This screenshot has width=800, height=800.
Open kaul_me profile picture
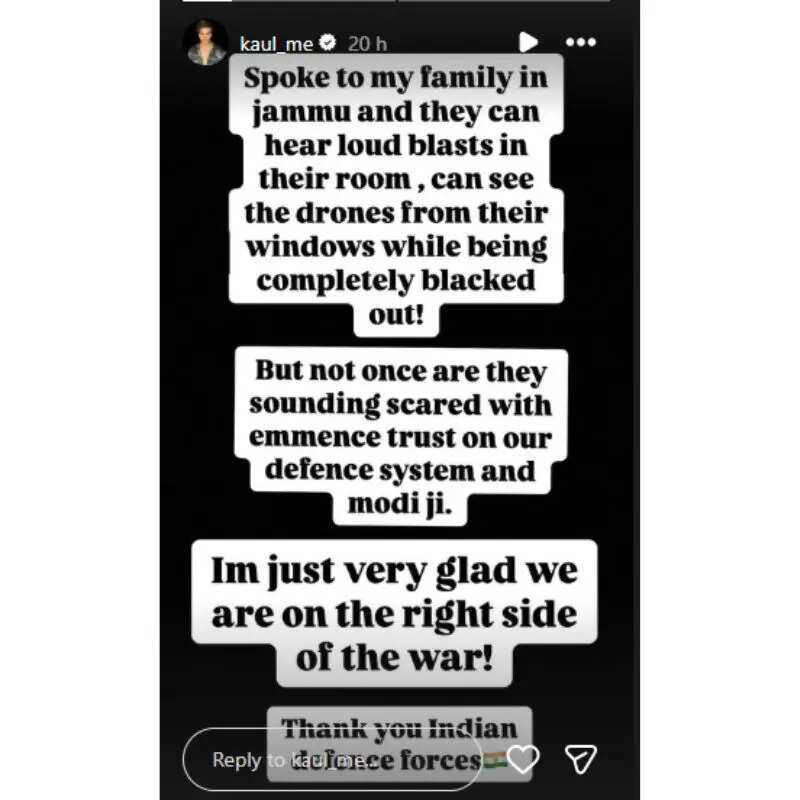click(205, 43)
